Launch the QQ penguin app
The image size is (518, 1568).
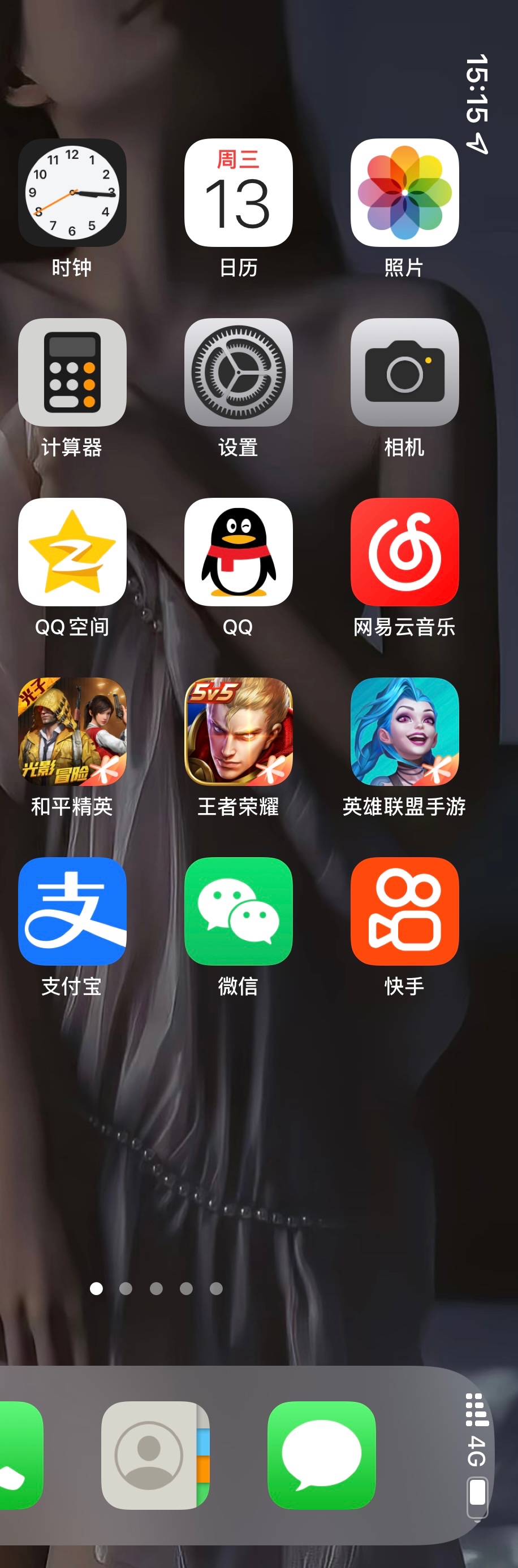[x=238, y=551]
